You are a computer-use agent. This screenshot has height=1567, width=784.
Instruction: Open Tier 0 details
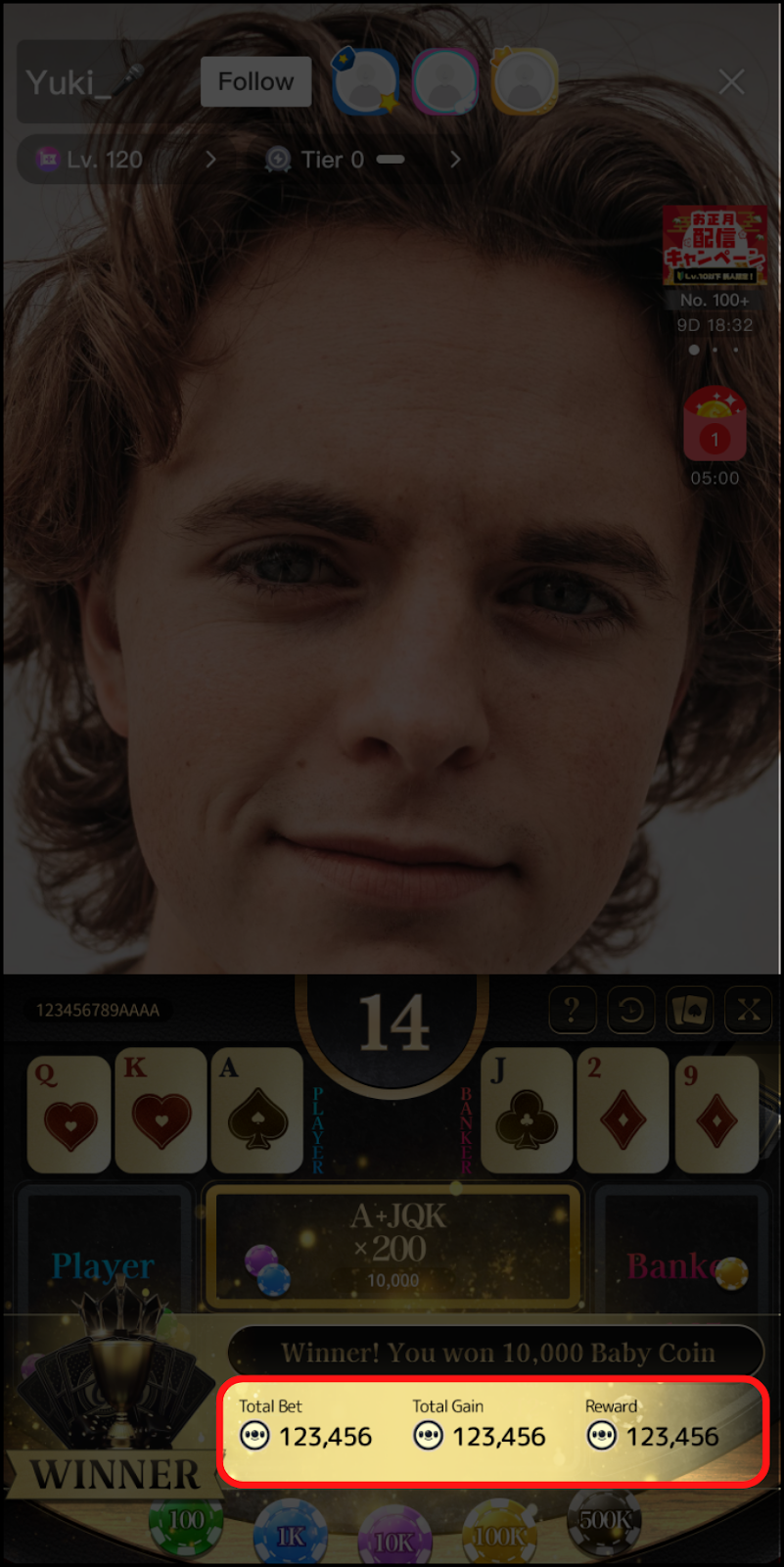pyautogui.click(x=362, y=160)
